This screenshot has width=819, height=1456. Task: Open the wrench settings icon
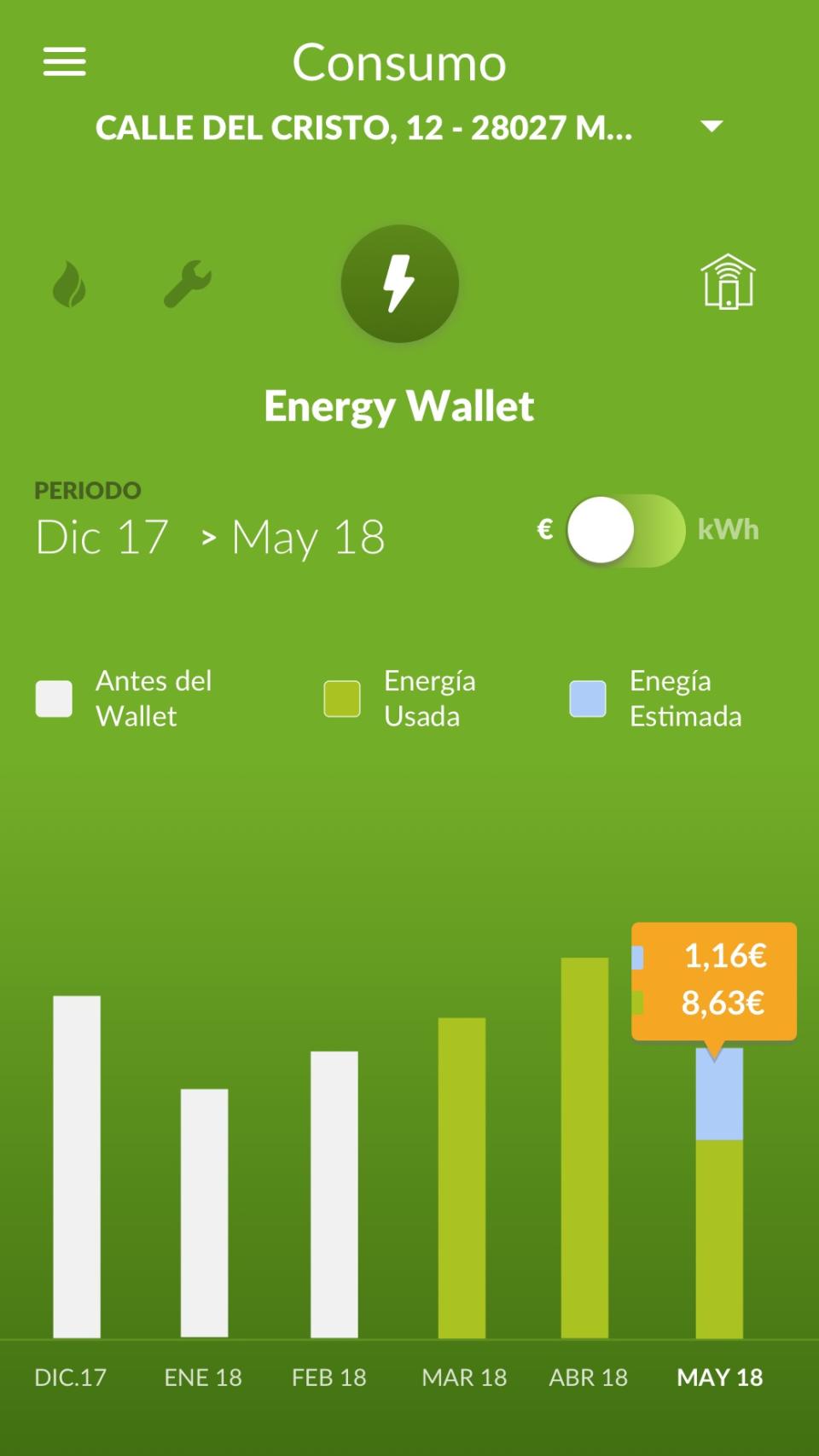click(188, 284)
